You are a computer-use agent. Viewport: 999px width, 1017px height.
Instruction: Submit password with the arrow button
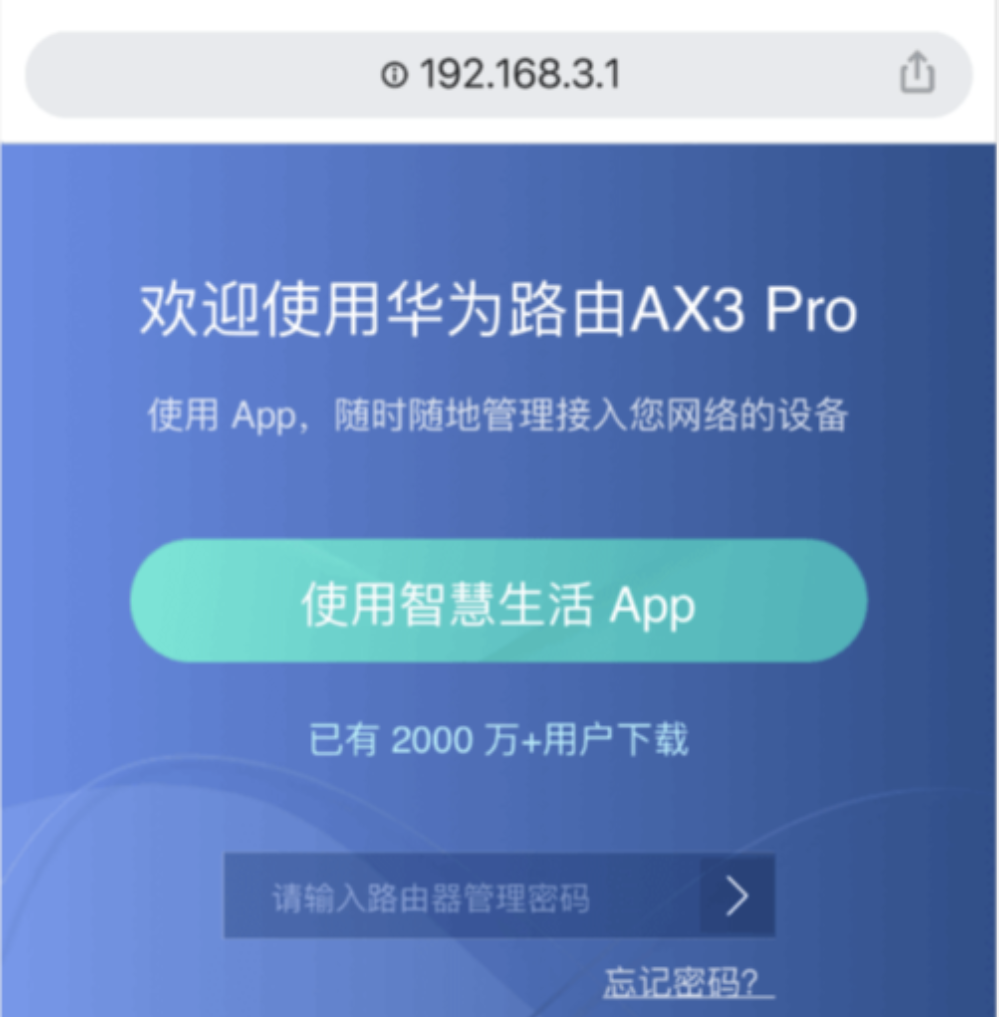click(x=737, y=897)
